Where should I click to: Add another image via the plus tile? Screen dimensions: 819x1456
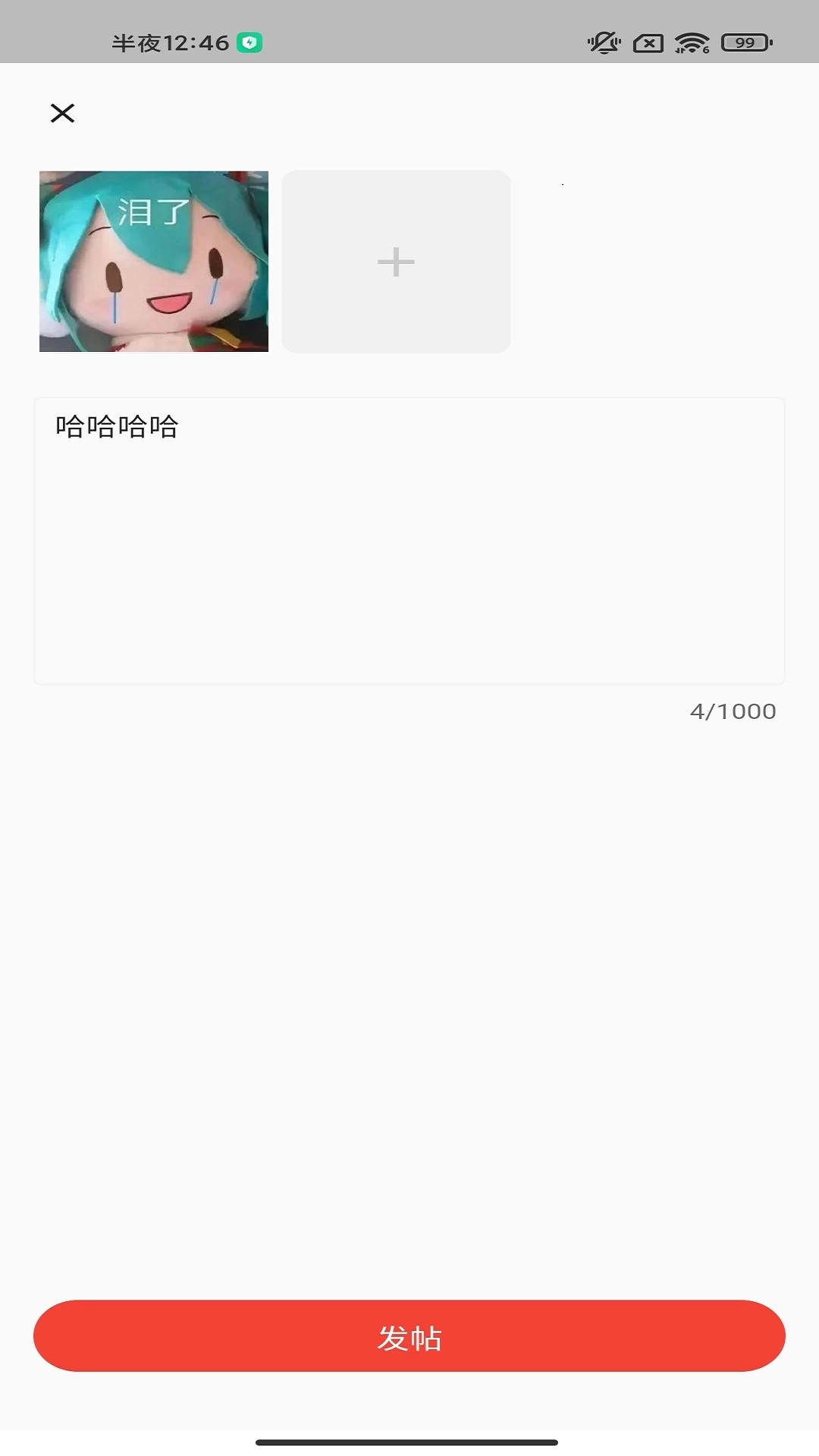[x=396, y=262]
